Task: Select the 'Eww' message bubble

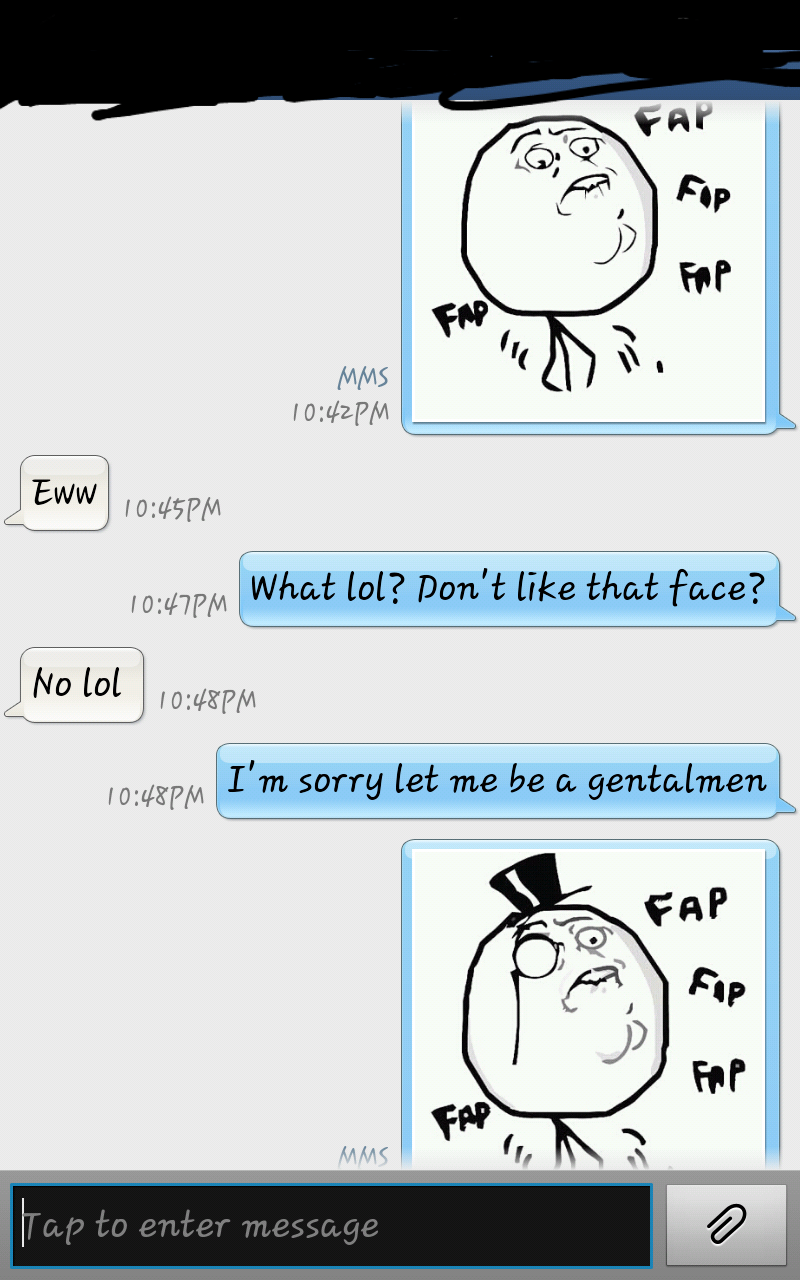Action: (x=65, y=492)
